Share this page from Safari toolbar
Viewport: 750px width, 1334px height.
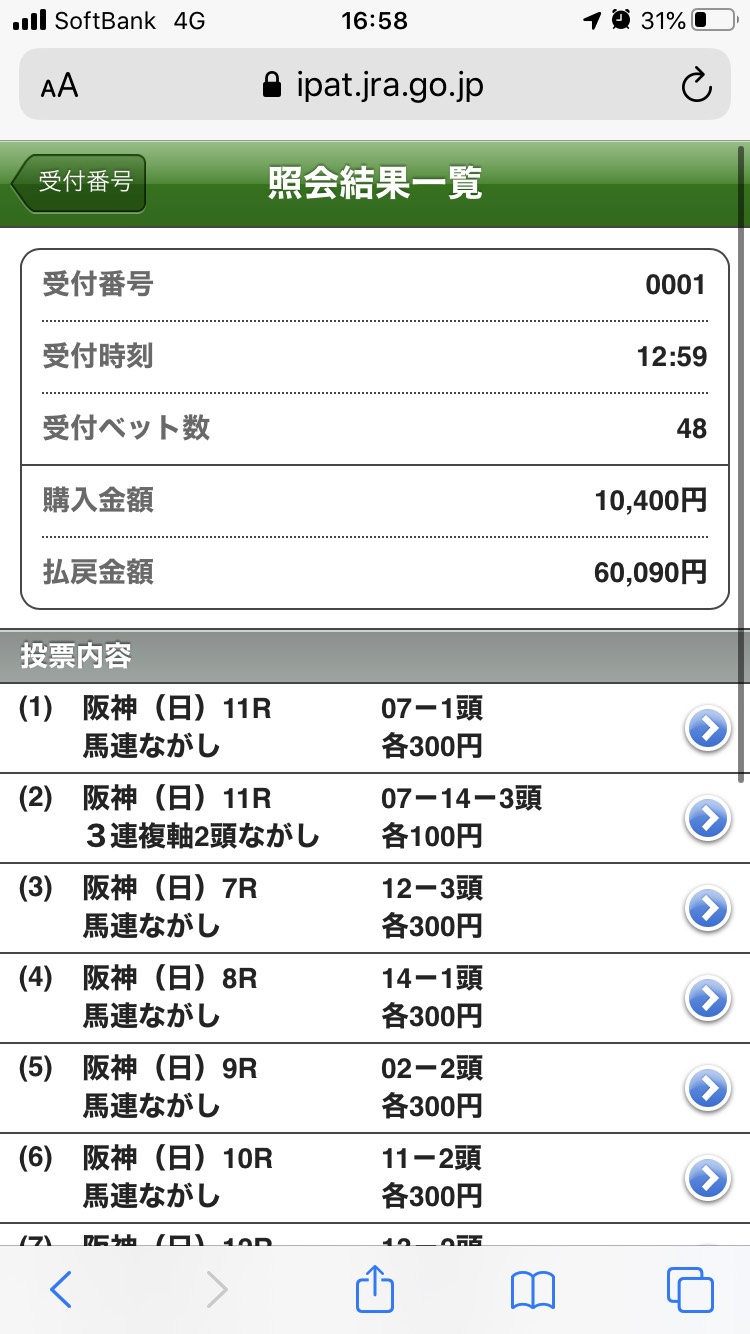pos(375,1290)
